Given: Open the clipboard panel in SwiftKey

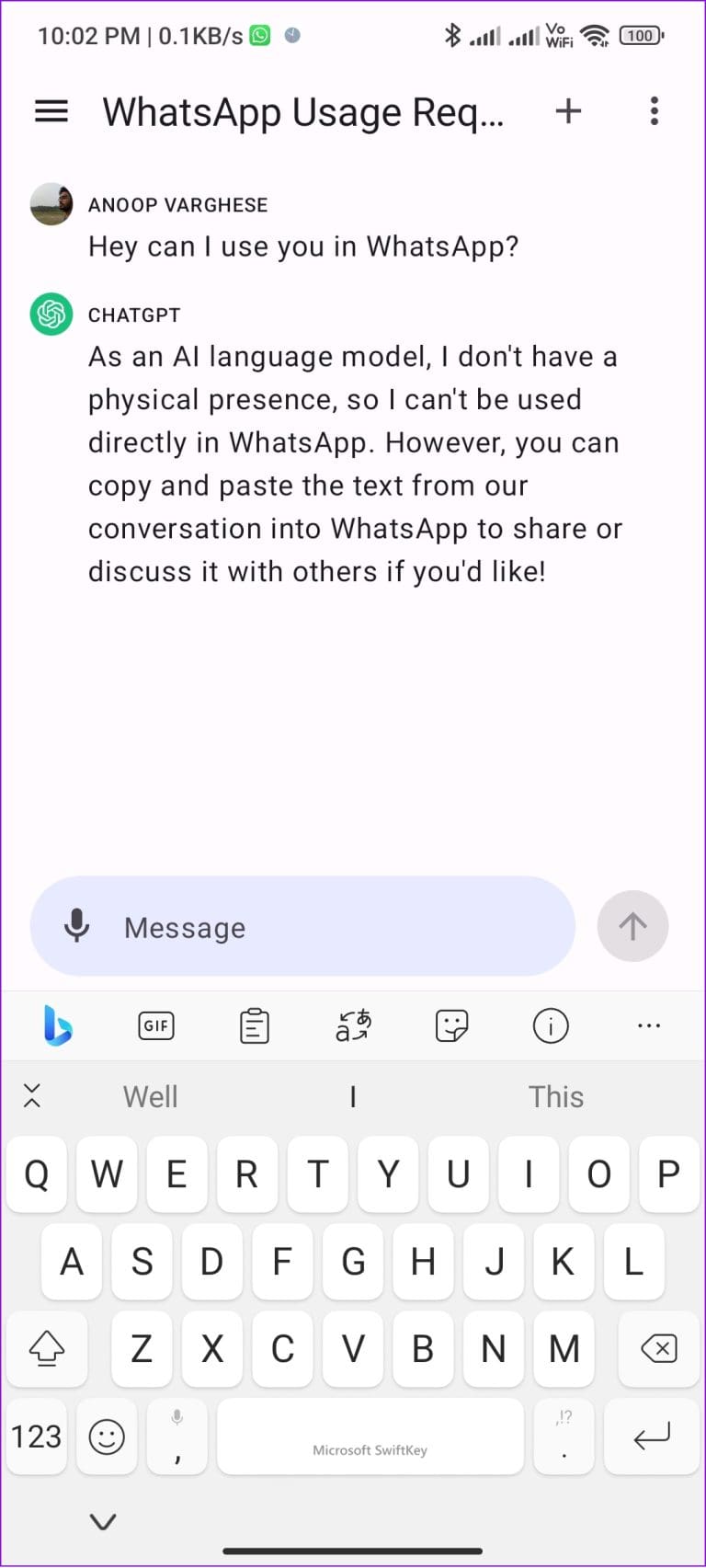Looking at the screenshot, I should pos(254,1025).
